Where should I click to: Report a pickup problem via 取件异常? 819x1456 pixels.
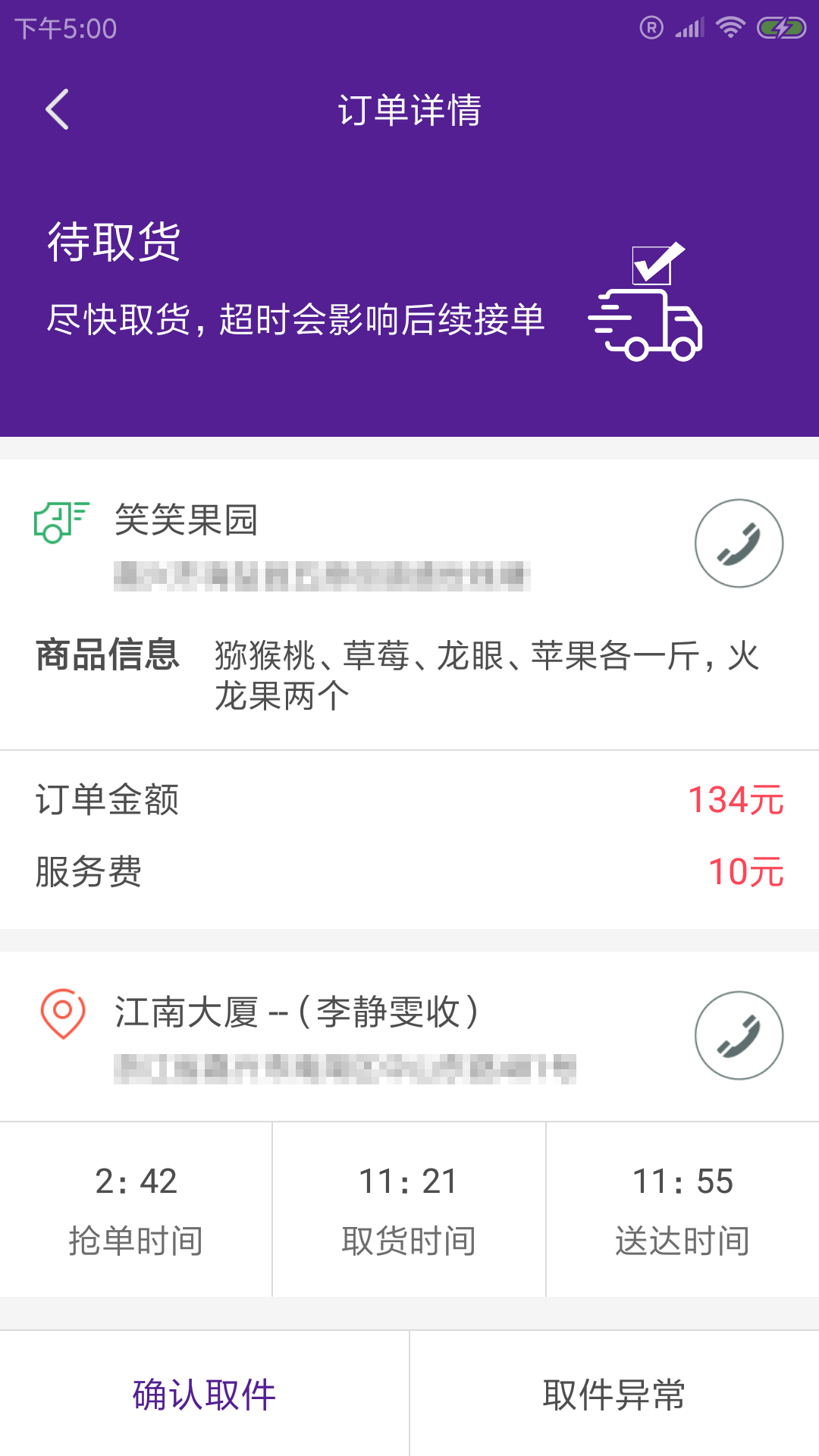[614, 1394]
